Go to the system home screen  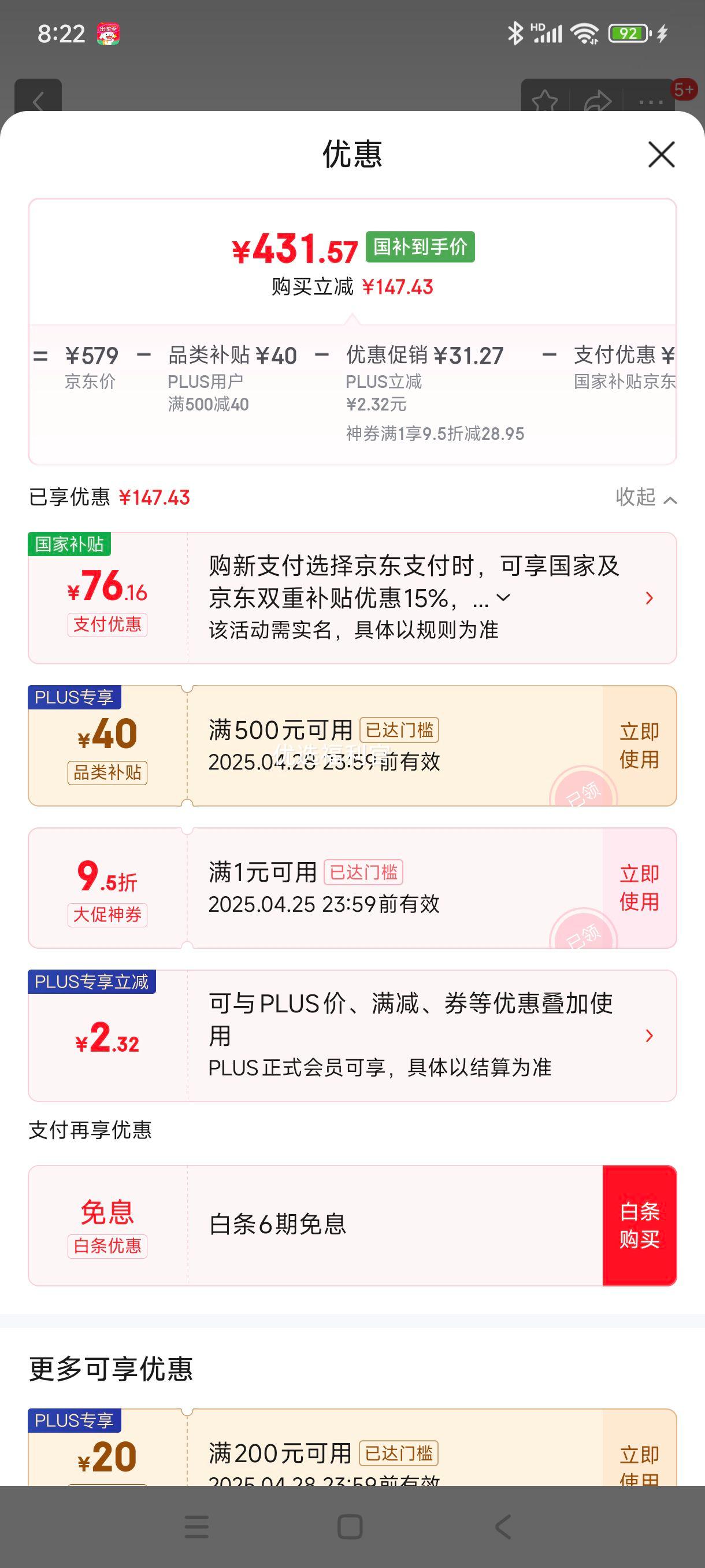(x=350, y=1526)
